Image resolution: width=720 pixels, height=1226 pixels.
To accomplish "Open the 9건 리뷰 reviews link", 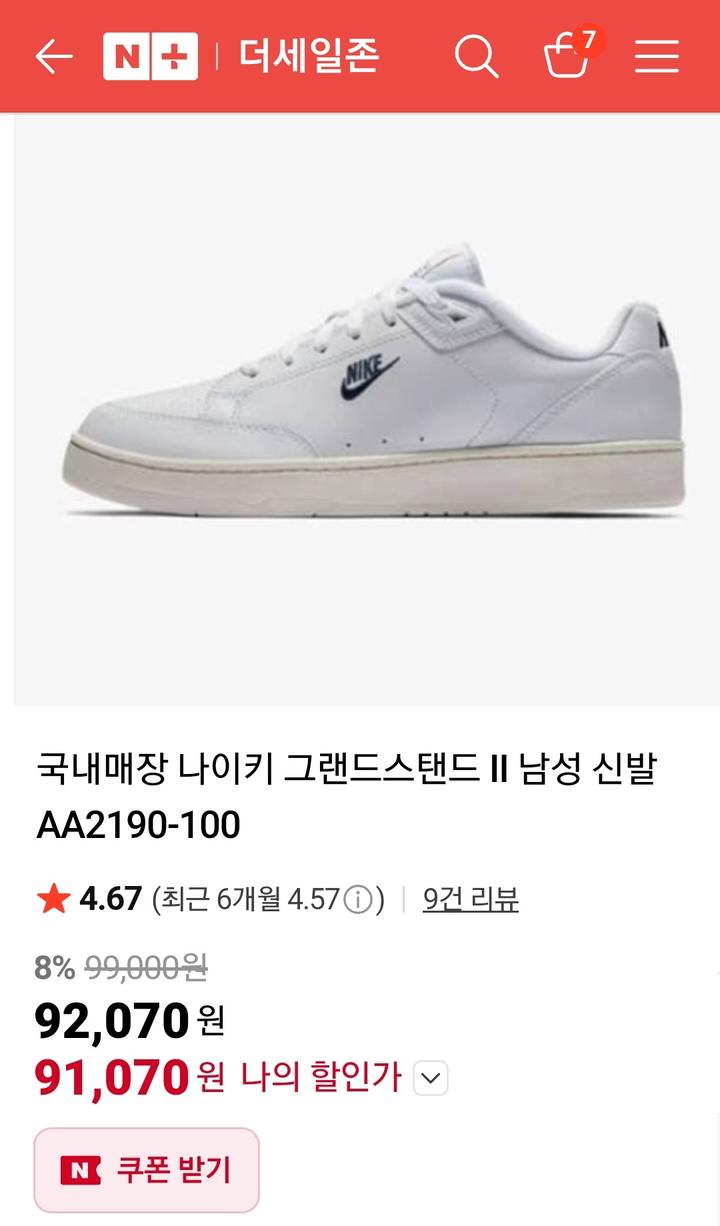I will click(x=470, y=899).
